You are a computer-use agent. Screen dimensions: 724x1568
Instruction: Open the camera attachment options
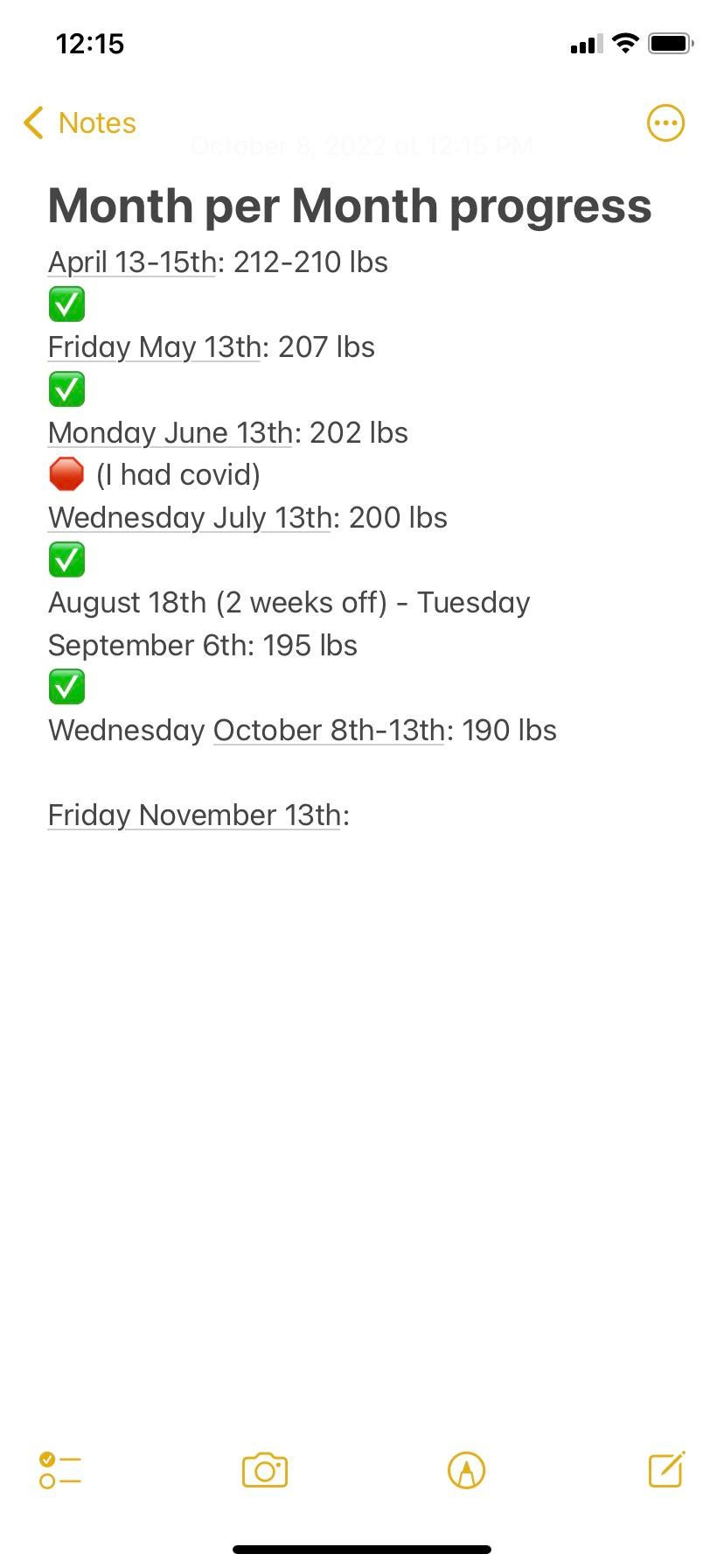tap(265, 1470)
